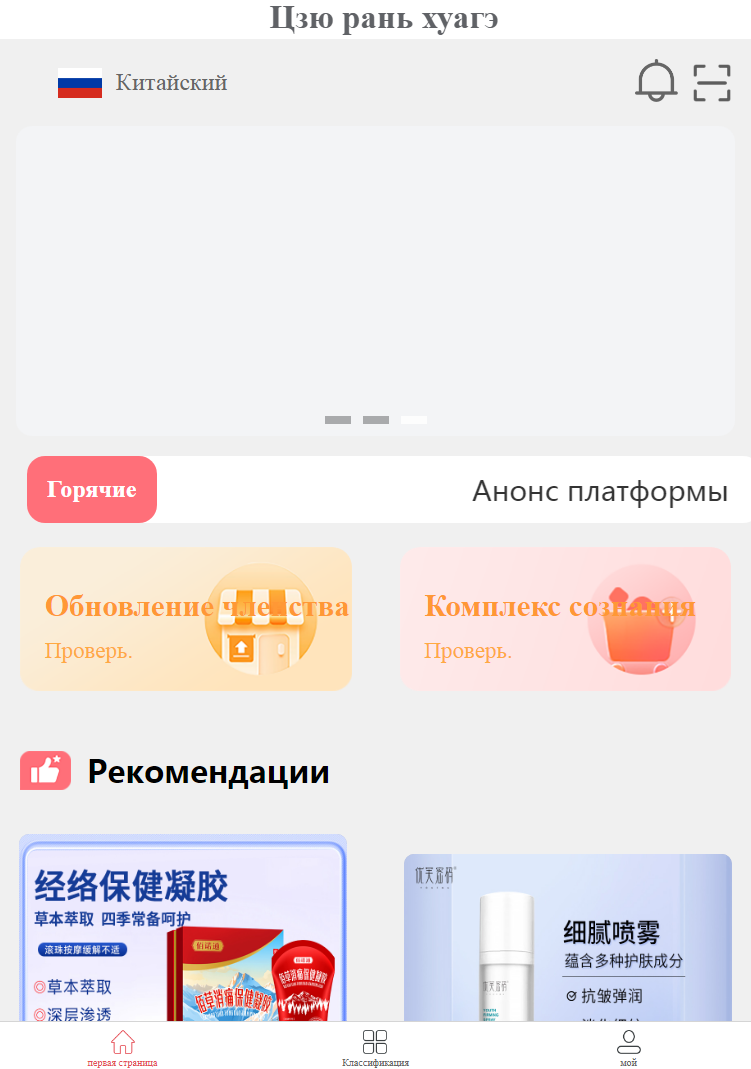Select the first banner page indicator
The height and width of the screenshot is (1069, 751).
pyautogui.click(x=338, y=420)
